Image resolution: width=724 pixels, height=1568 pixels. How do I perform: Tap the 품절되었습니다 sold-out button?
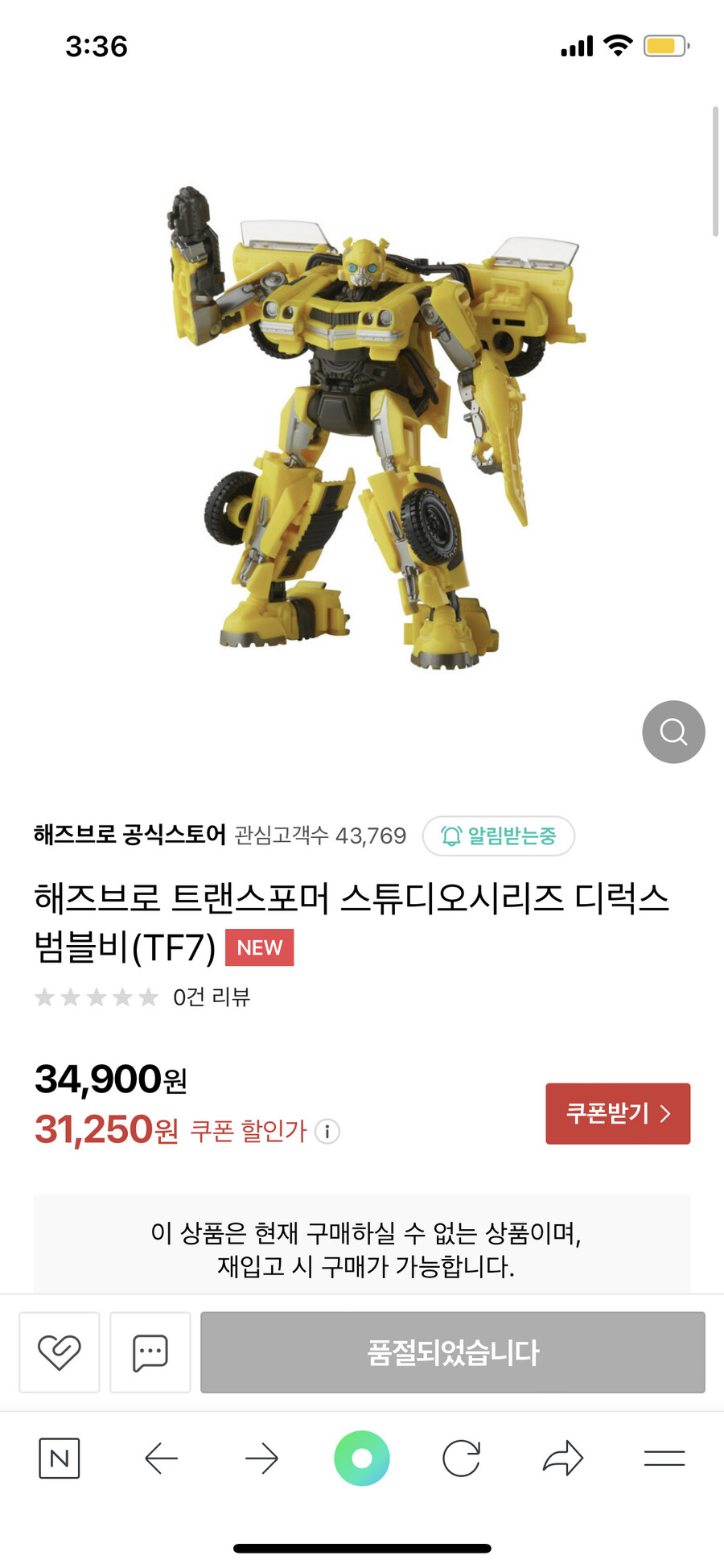[452, 1351]
